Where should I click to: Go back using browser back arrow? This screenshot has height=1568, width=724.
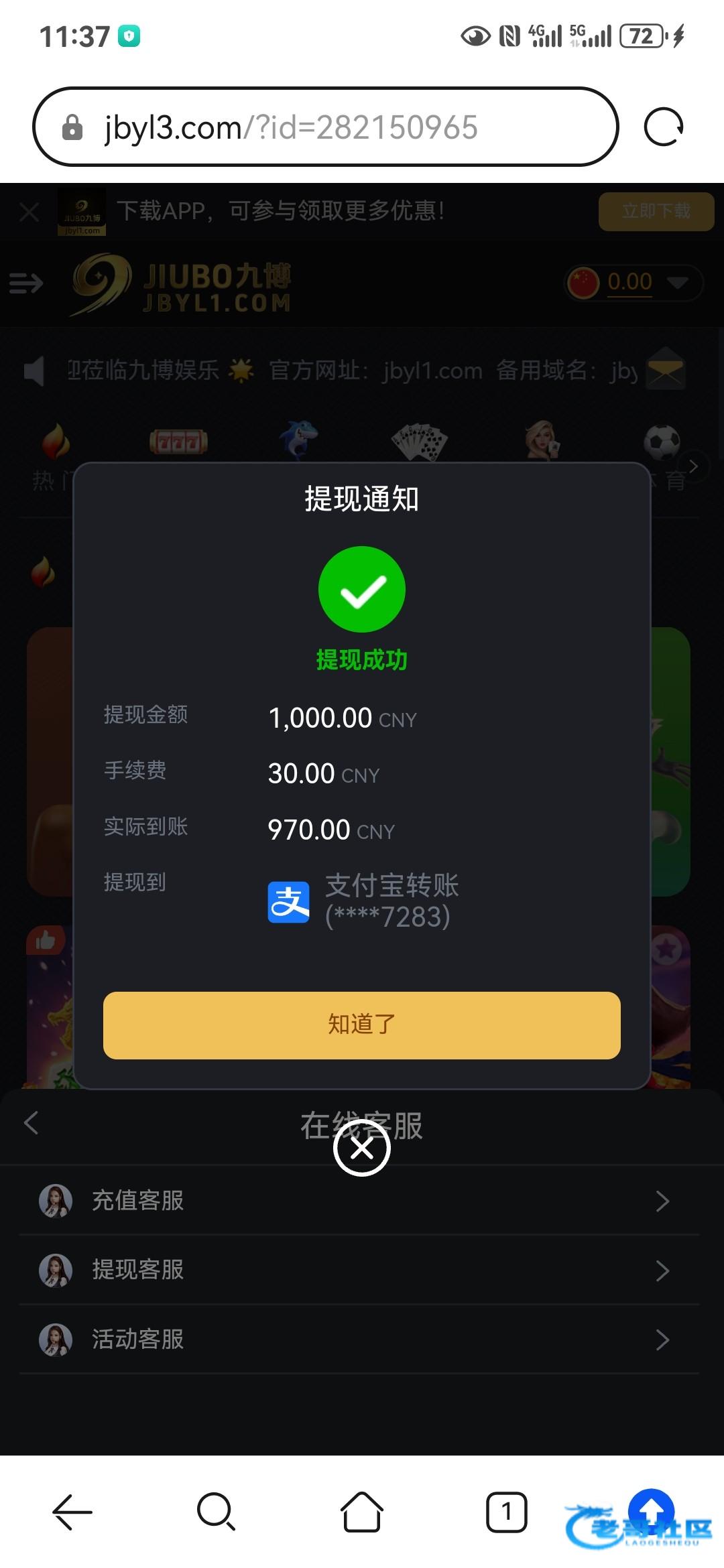point(72,1512)
